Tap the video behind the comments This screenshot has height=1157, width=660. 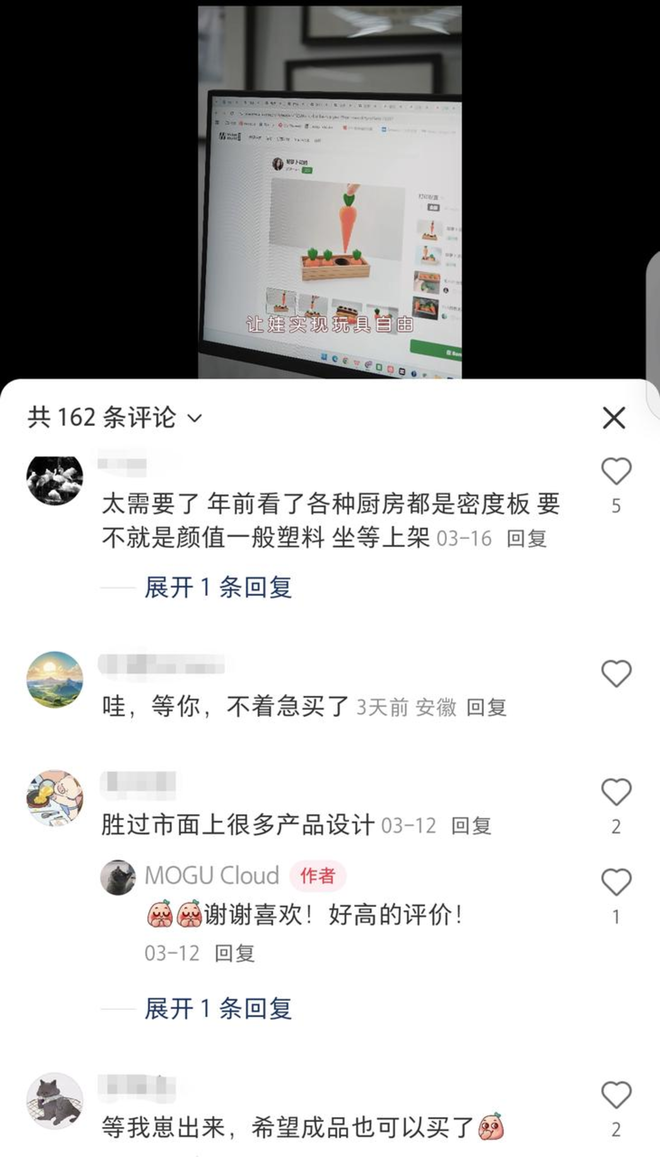(330, 190)
